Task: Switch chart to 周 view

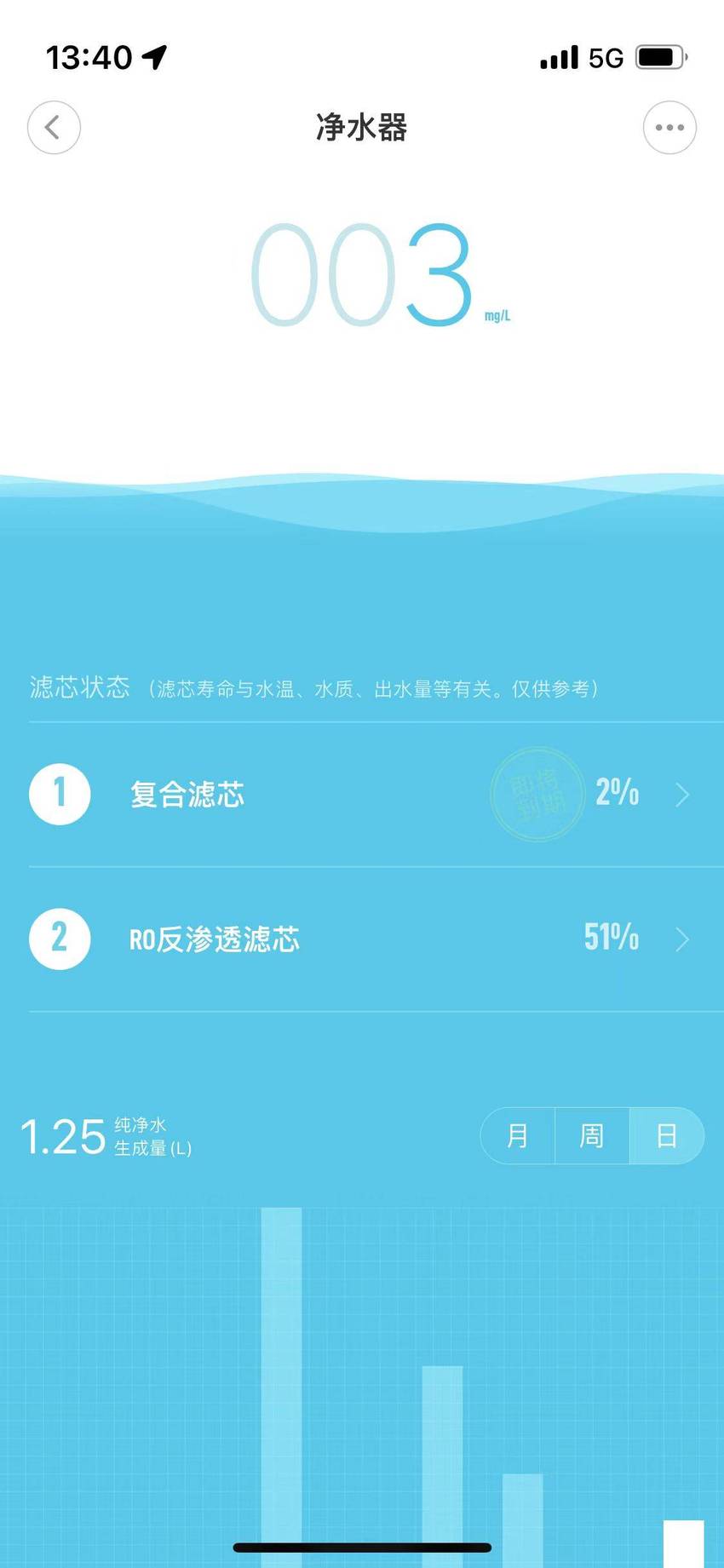Action: click(592, 1135)
